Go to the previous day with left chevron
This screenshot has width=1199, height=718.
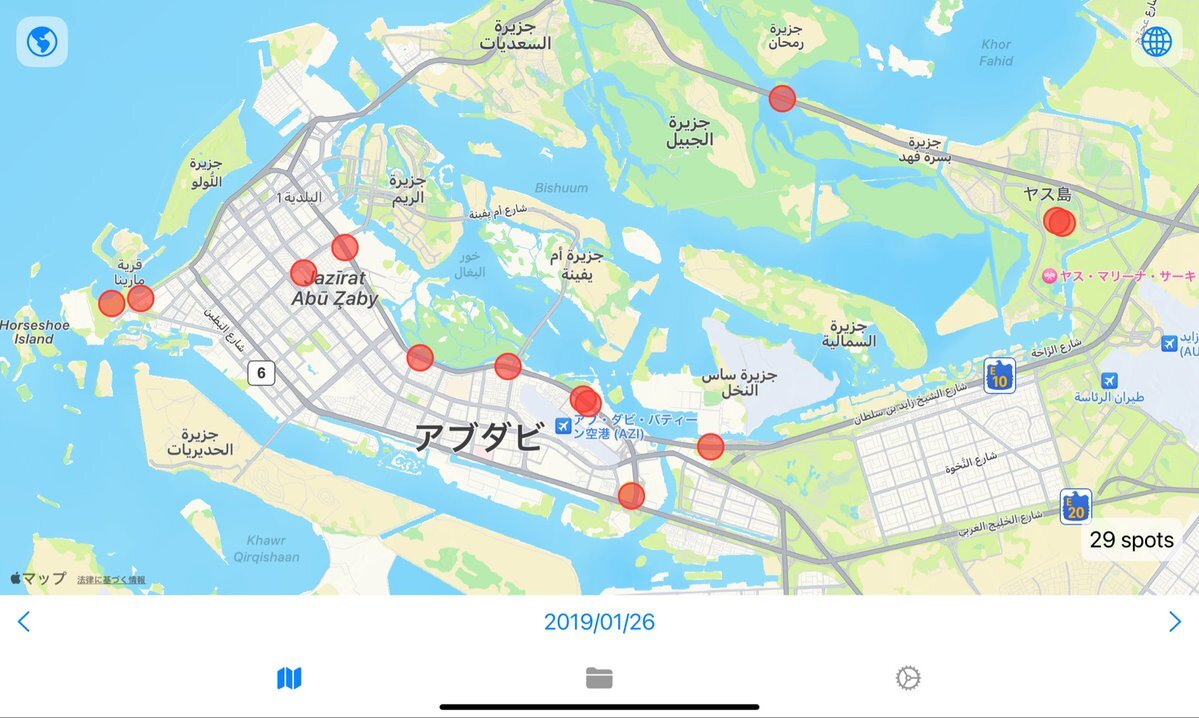pos(24,622)
